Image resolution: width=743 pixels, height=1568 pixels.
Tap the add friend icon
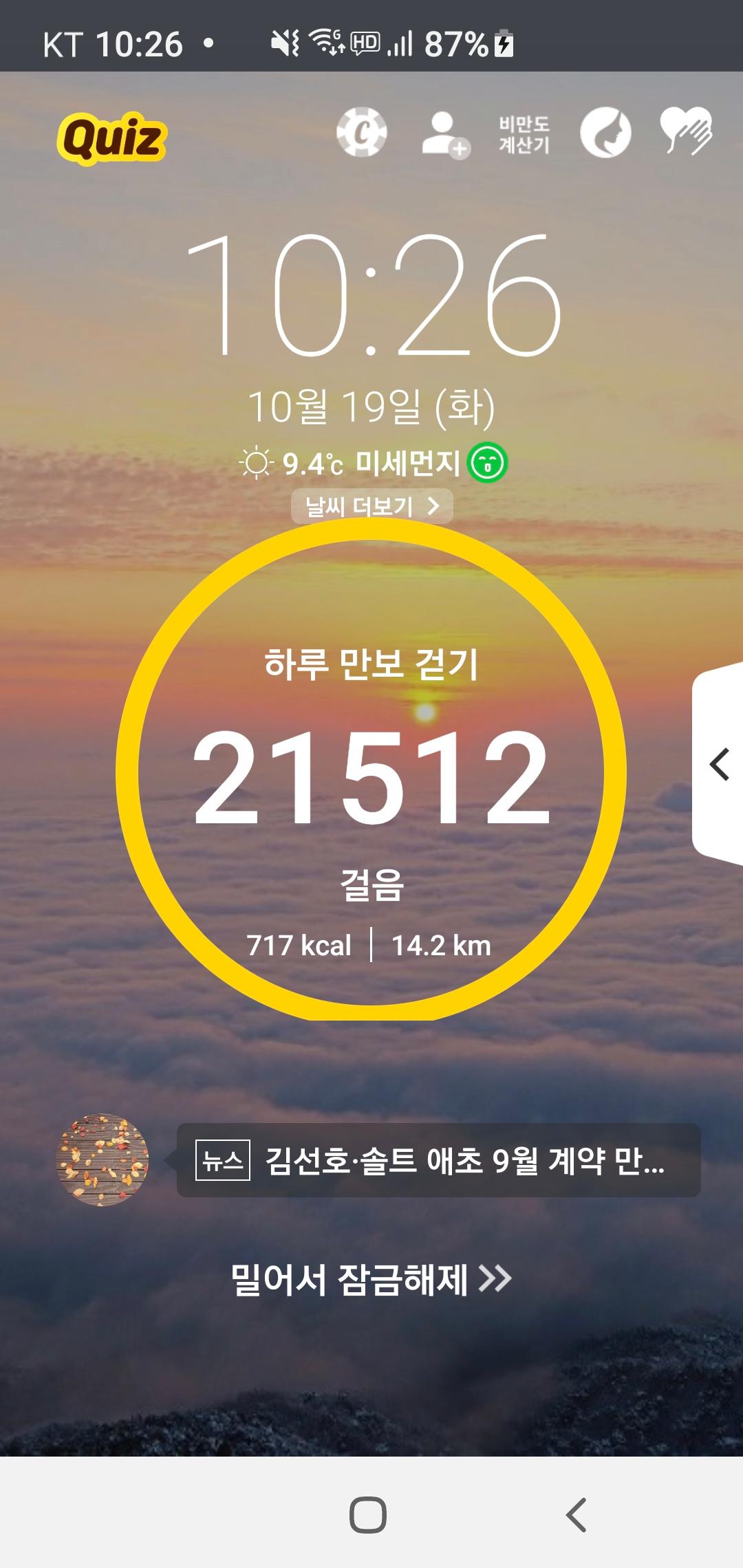[x=445, y=134]
